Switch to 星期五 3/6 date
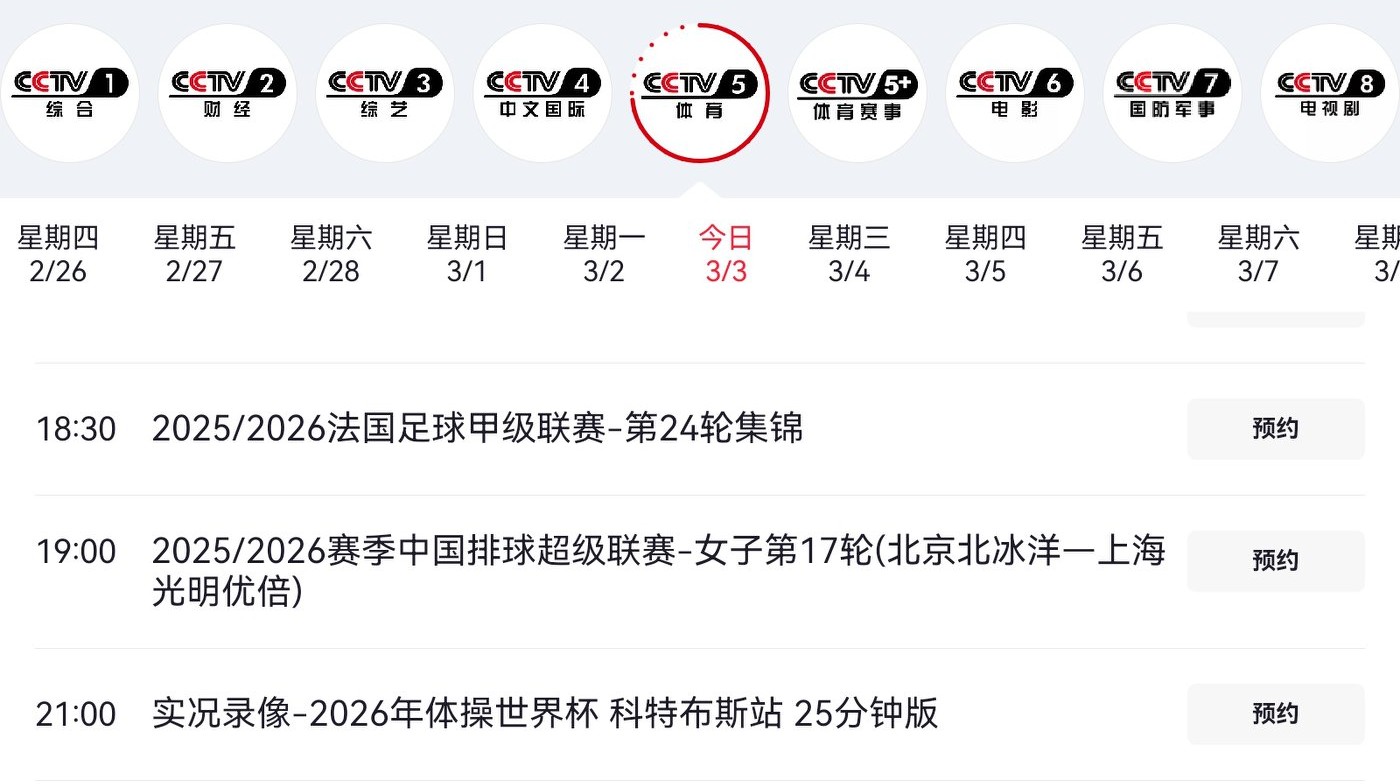The width and height of the screenshot is (1400, 784). pos(1122,254)
